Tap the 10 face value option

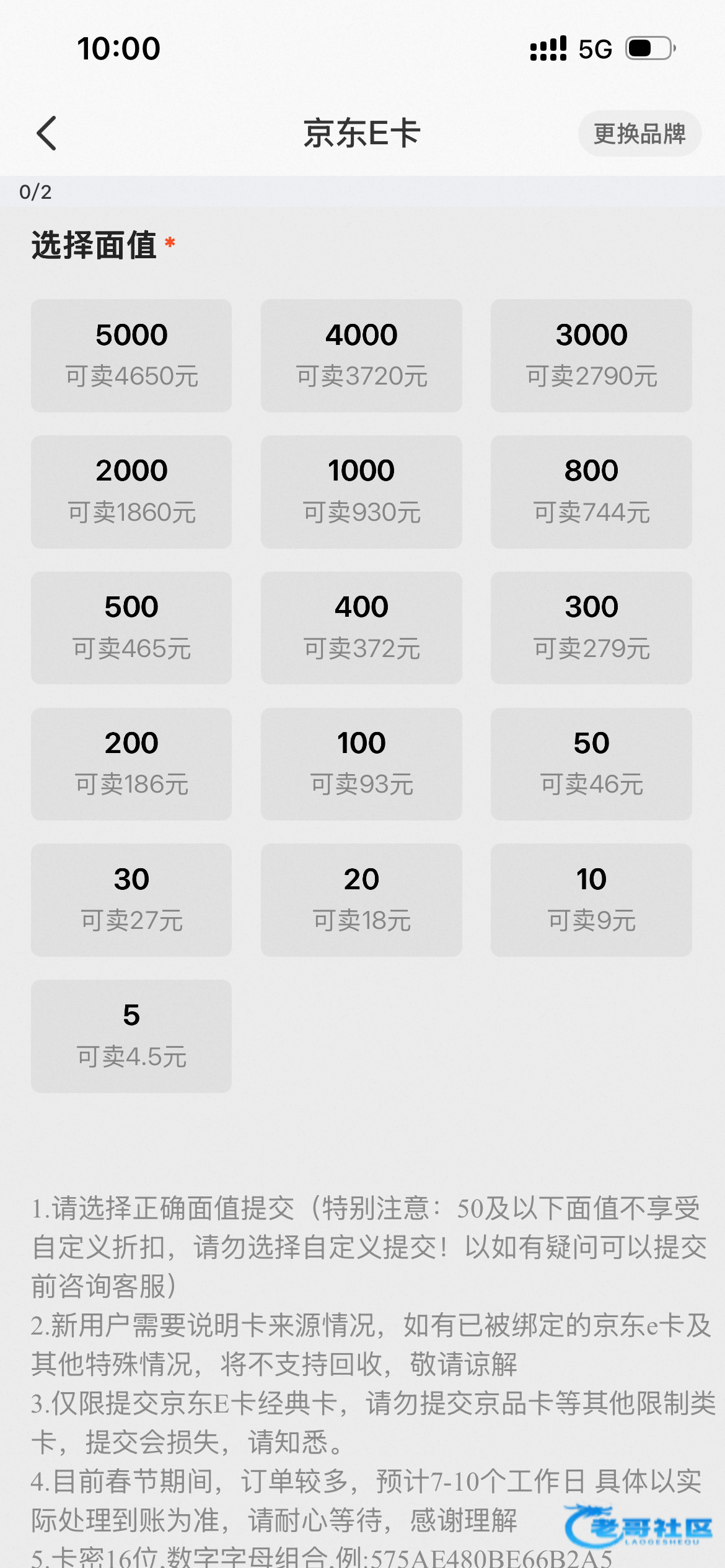click(x=591, y=900)
